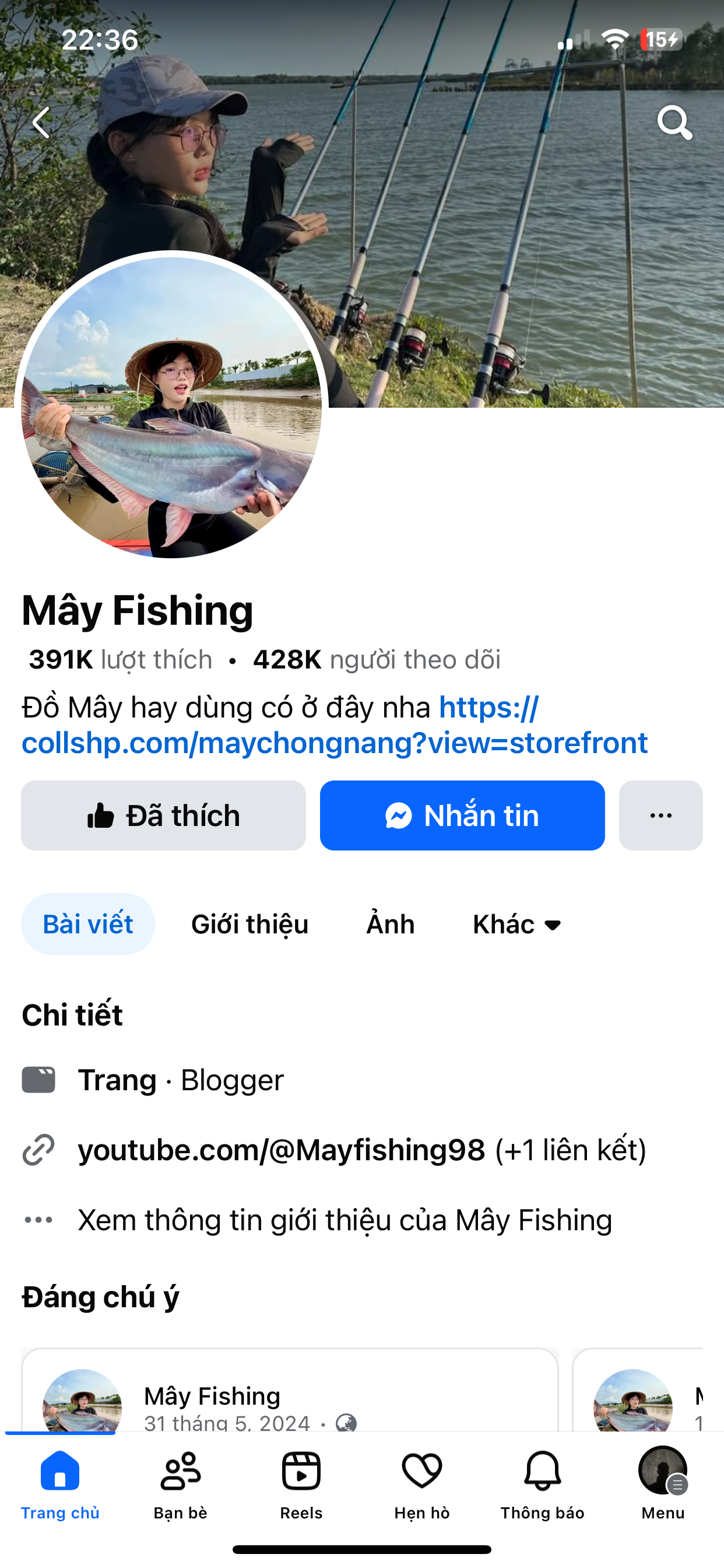This screenshot has width=724, height=1568.
Task: Select the Bài viết tab
Action: [x=88, y=924]
